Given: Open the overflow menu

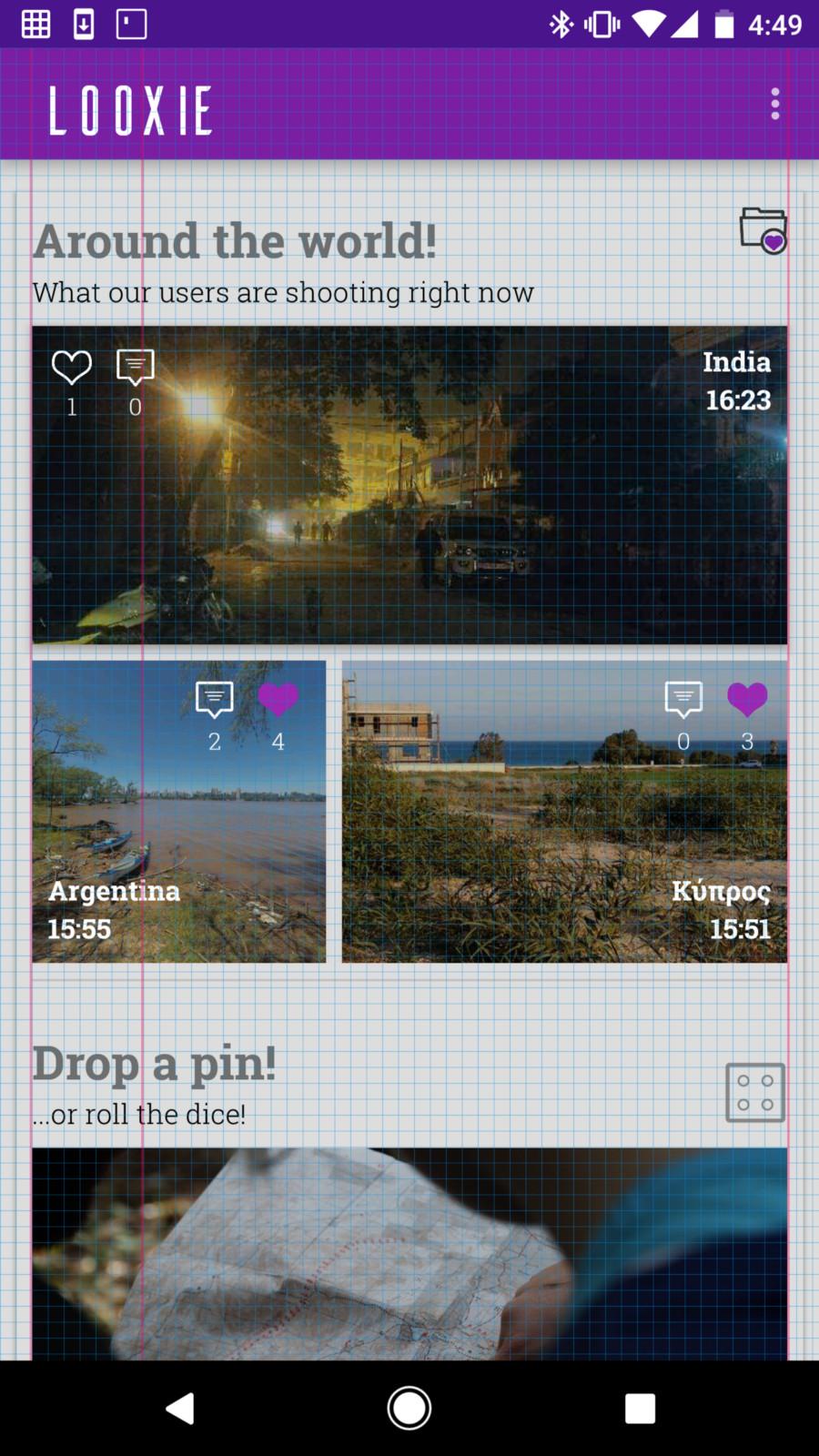Looking at the screenshot, I should [775, 104].
